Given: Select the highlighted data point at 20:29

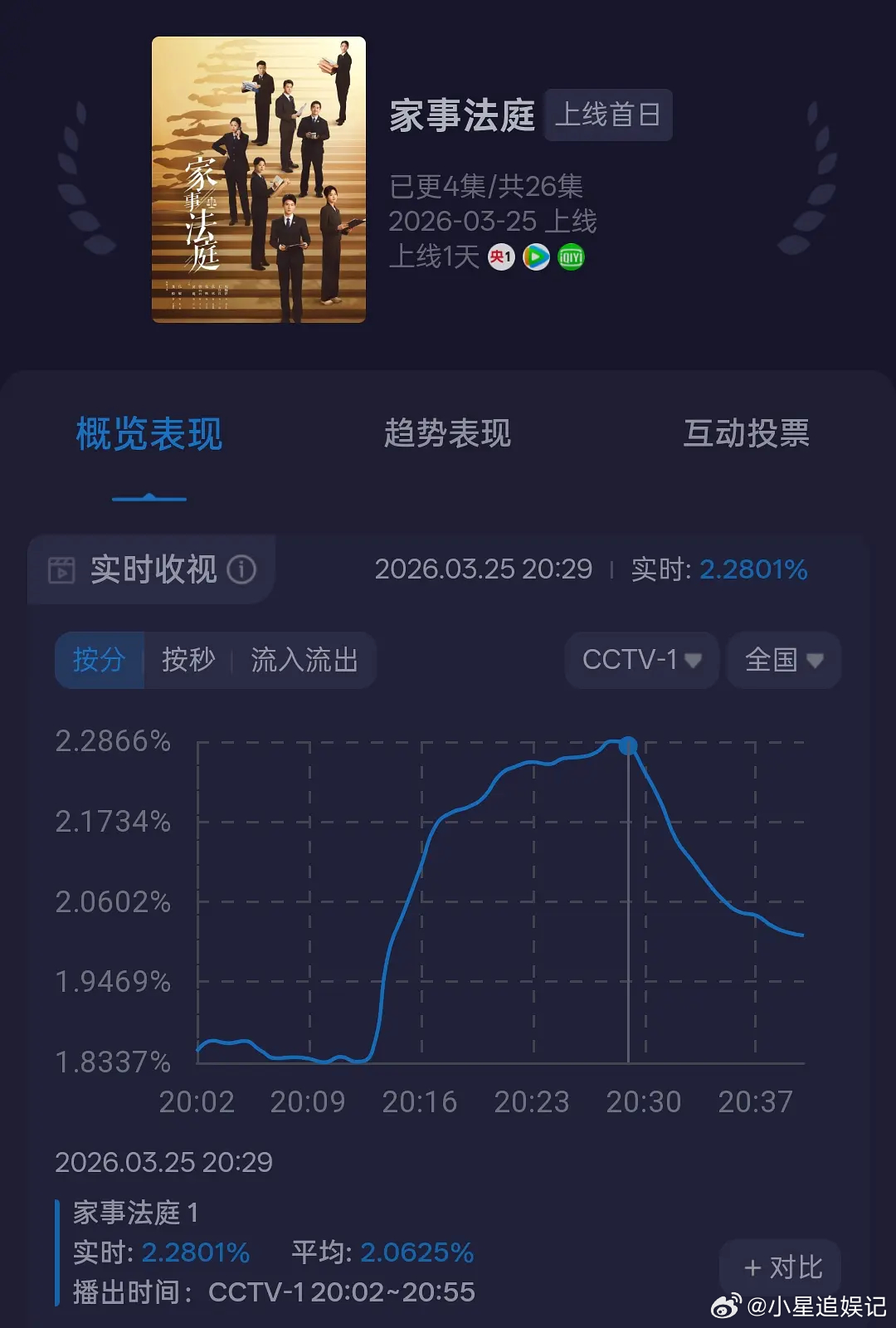Looking at the screenshot, I should coord(628,745).
